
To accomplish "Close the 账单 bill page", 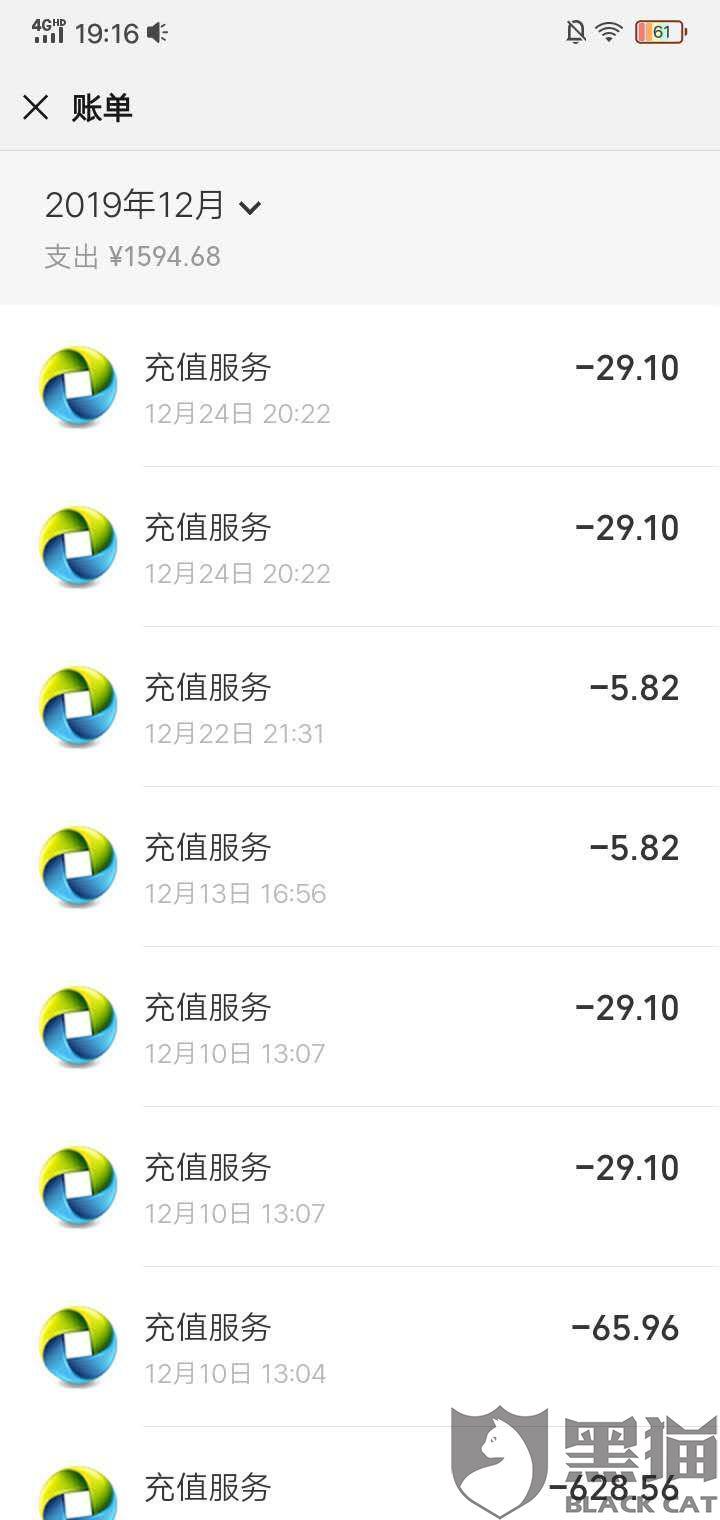I will (36, 108).
